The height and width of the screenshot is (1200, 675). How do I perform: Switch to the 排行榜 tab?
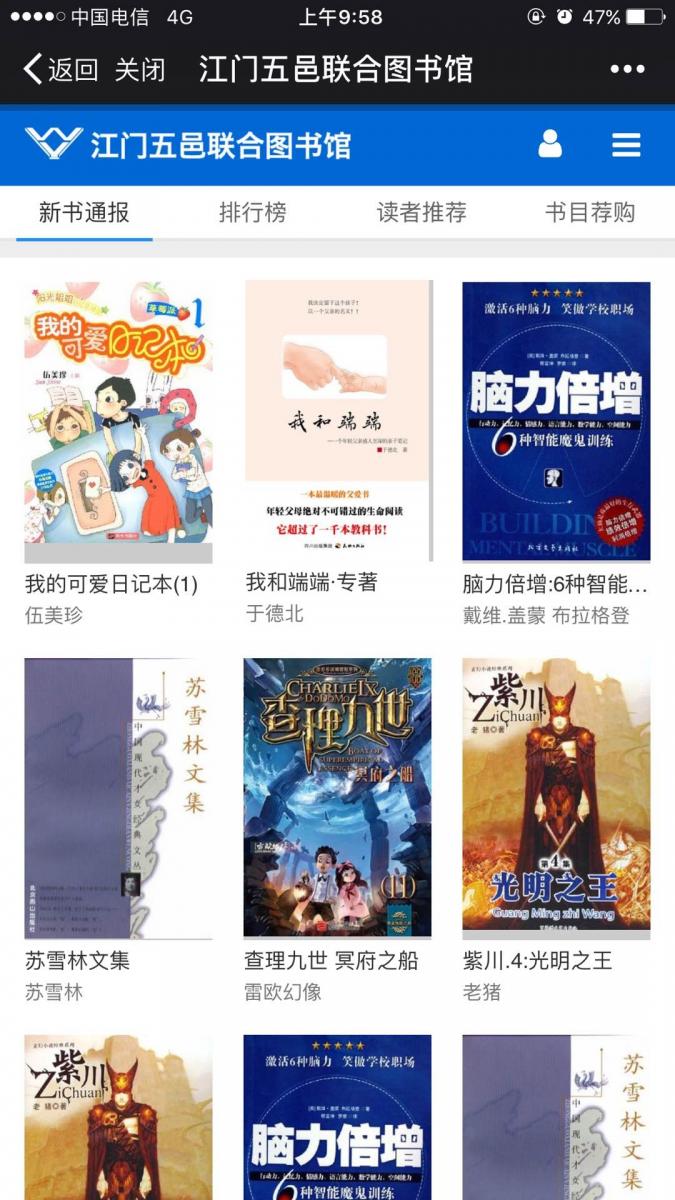point(252,212)
